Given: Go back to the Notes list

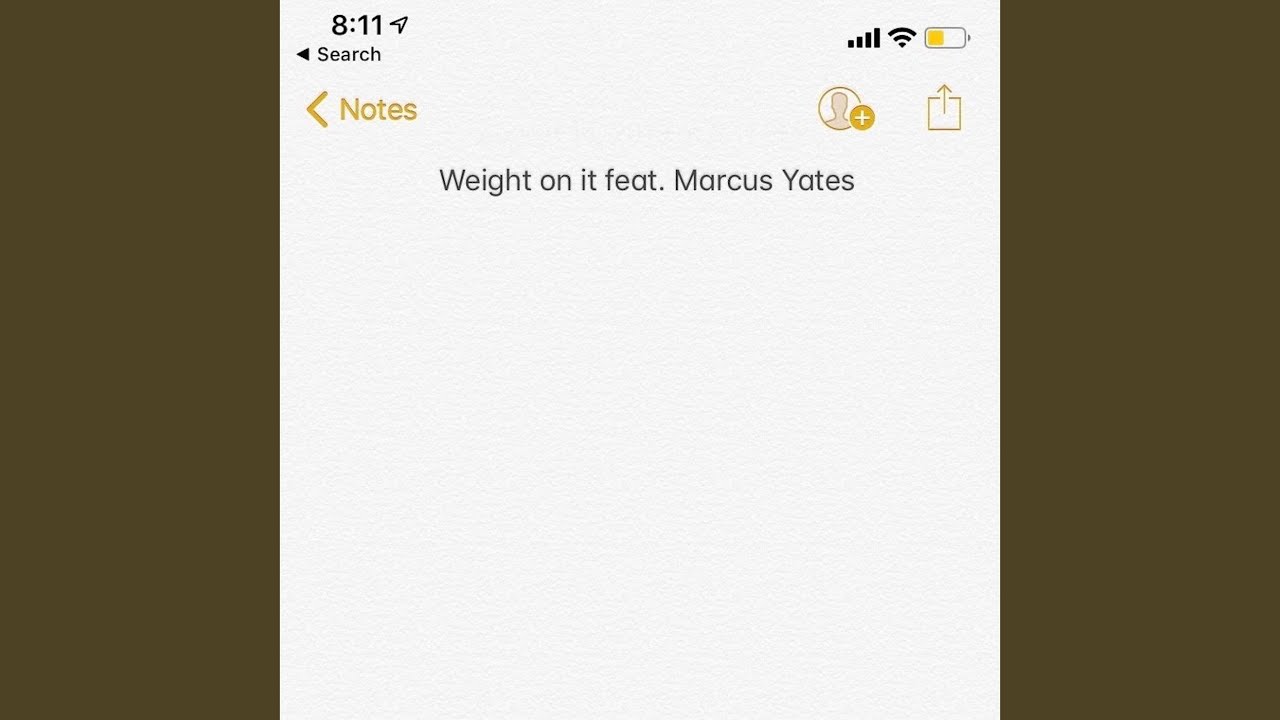Looking at the screenshot, I should click(362, 110).
